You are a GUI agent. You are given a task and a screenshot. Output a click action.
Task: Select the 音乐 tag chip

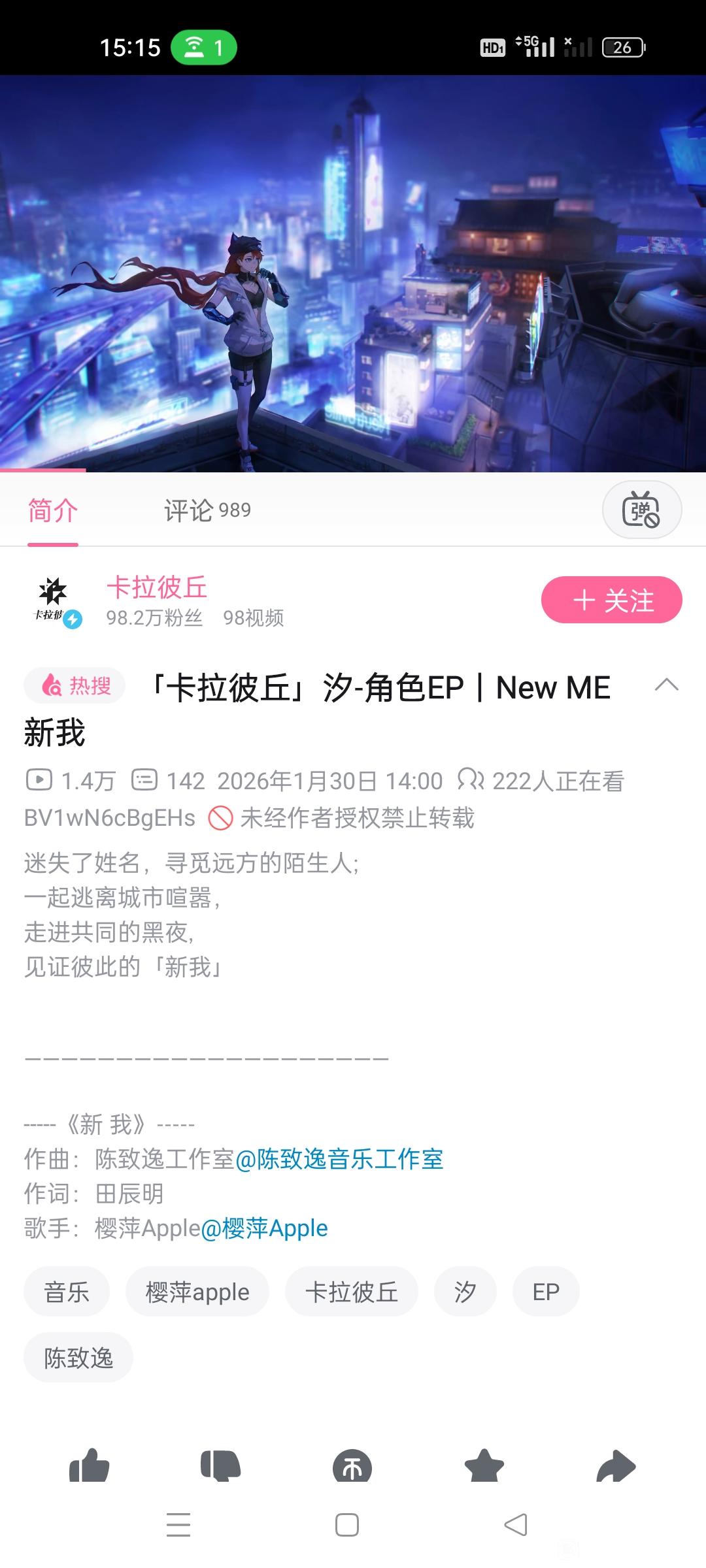(67, 1292)
